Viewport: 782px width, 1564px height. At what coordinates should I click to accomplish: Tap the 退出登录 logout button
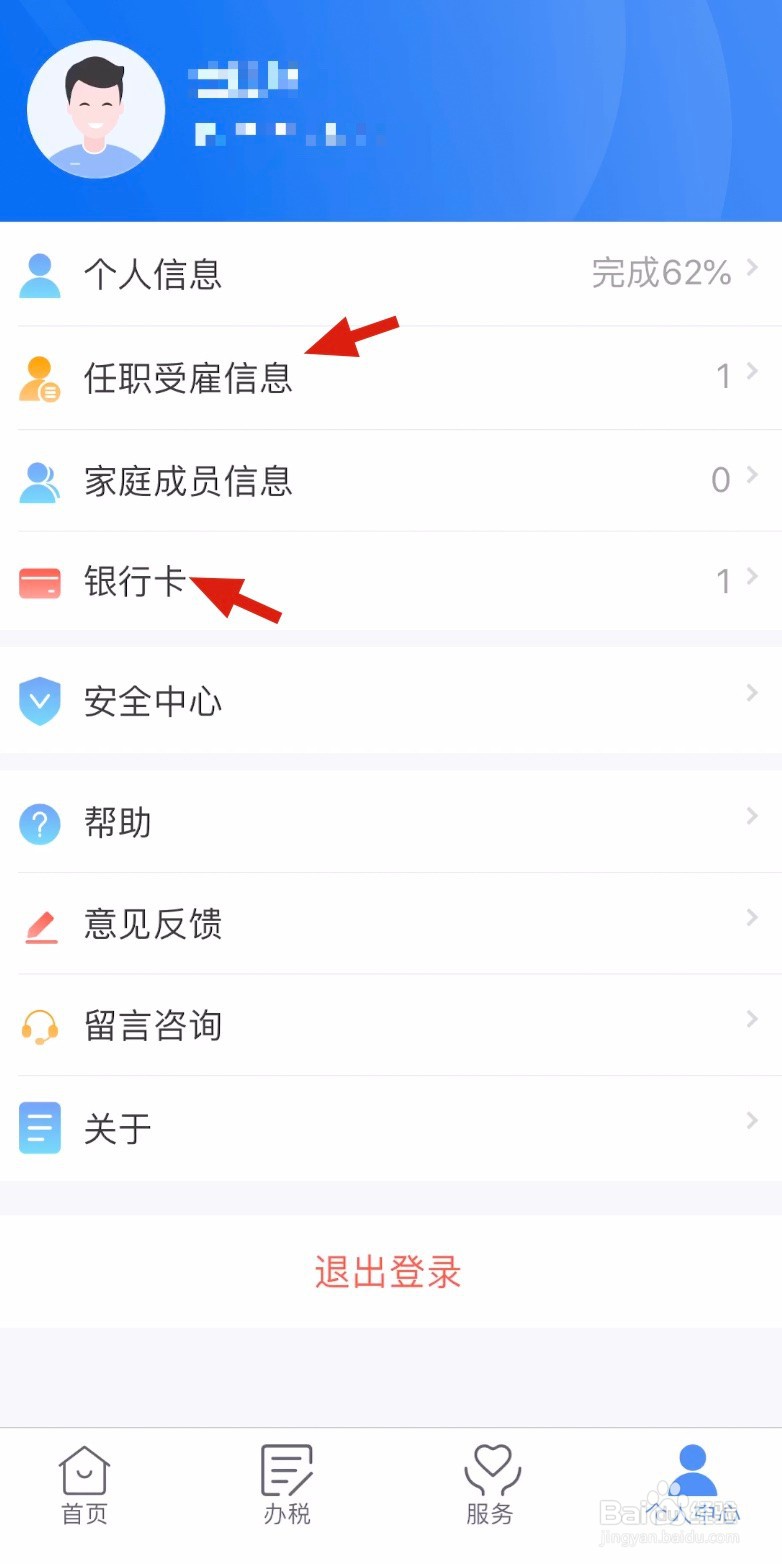pyautogui.click(x=390, y=1272)
